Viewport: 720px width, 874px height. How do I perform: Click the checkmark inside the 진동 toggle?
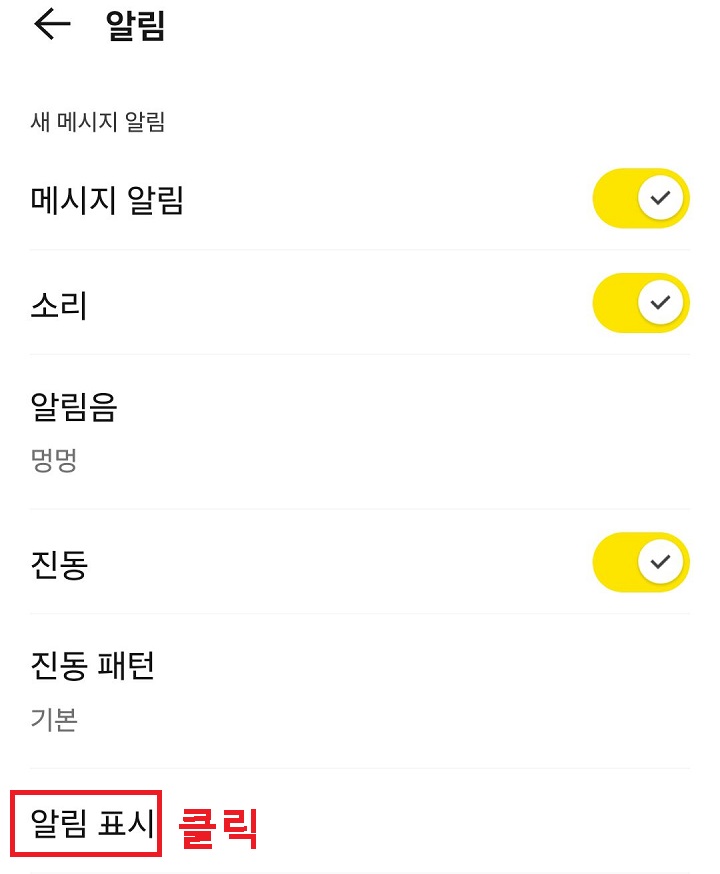658,562
